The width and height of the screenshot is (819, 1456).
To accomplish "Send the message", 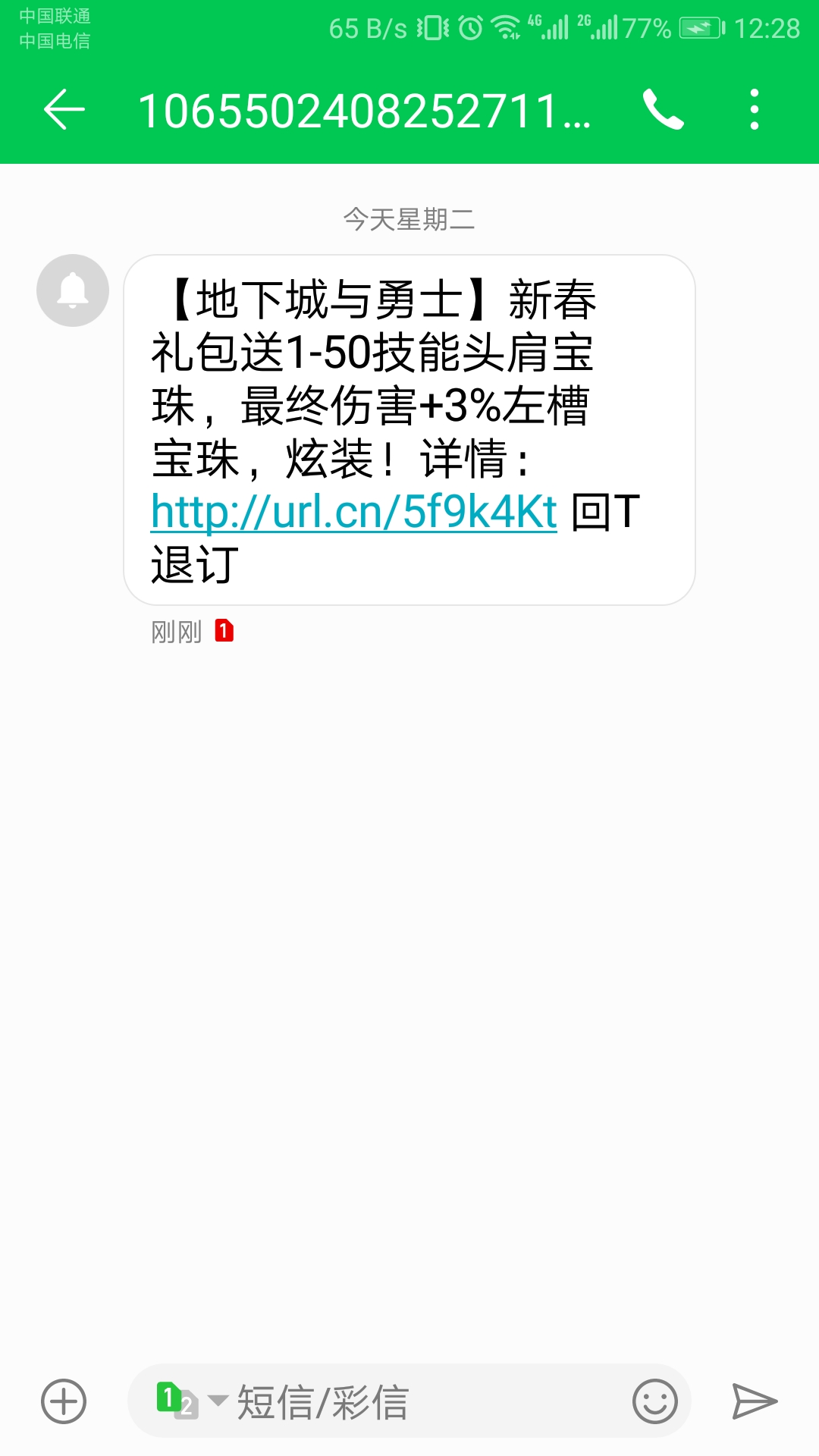I will coord(755,1401).
